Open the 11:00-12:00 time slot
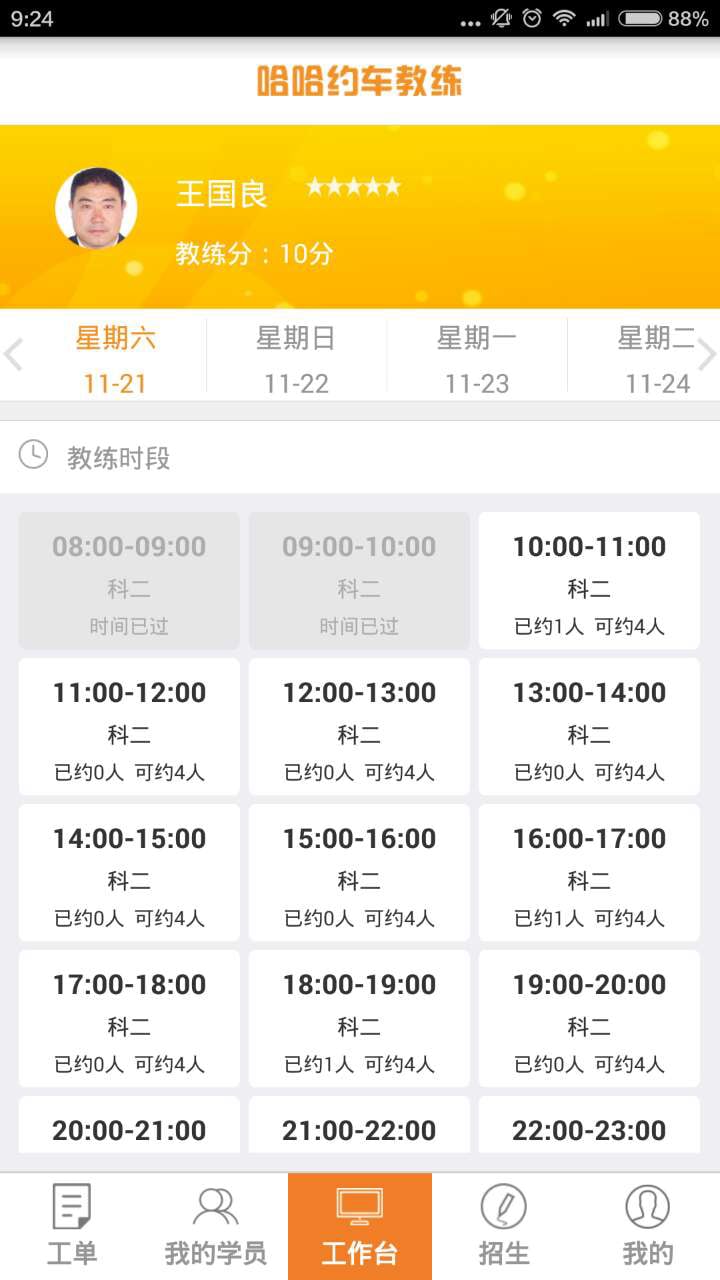This screenshot has width=720, height=1280. 129,727
